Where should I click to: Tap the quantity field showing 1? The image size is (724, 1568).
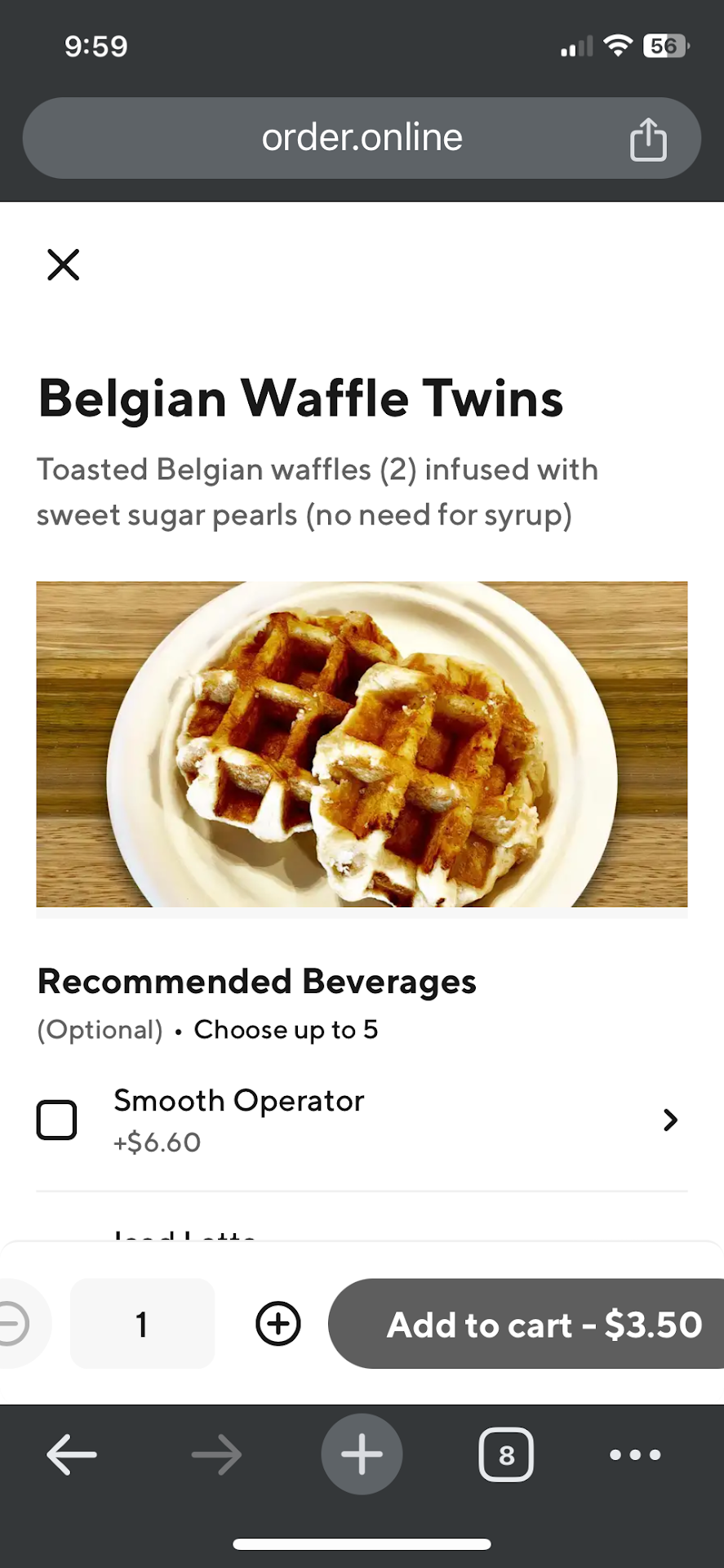click(143, 1324)
